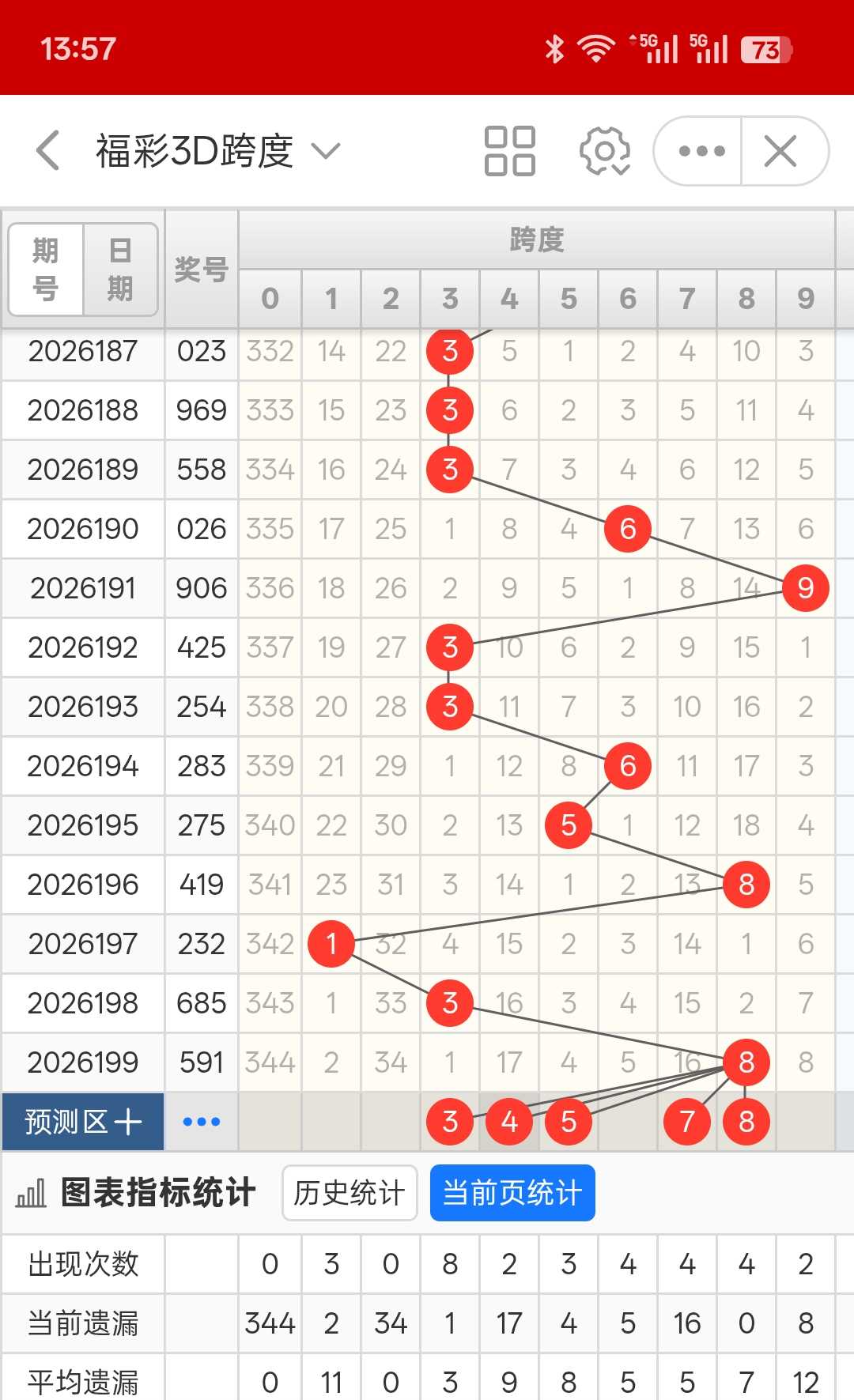Go back using the top-left arrow

(x=48, y=150)
